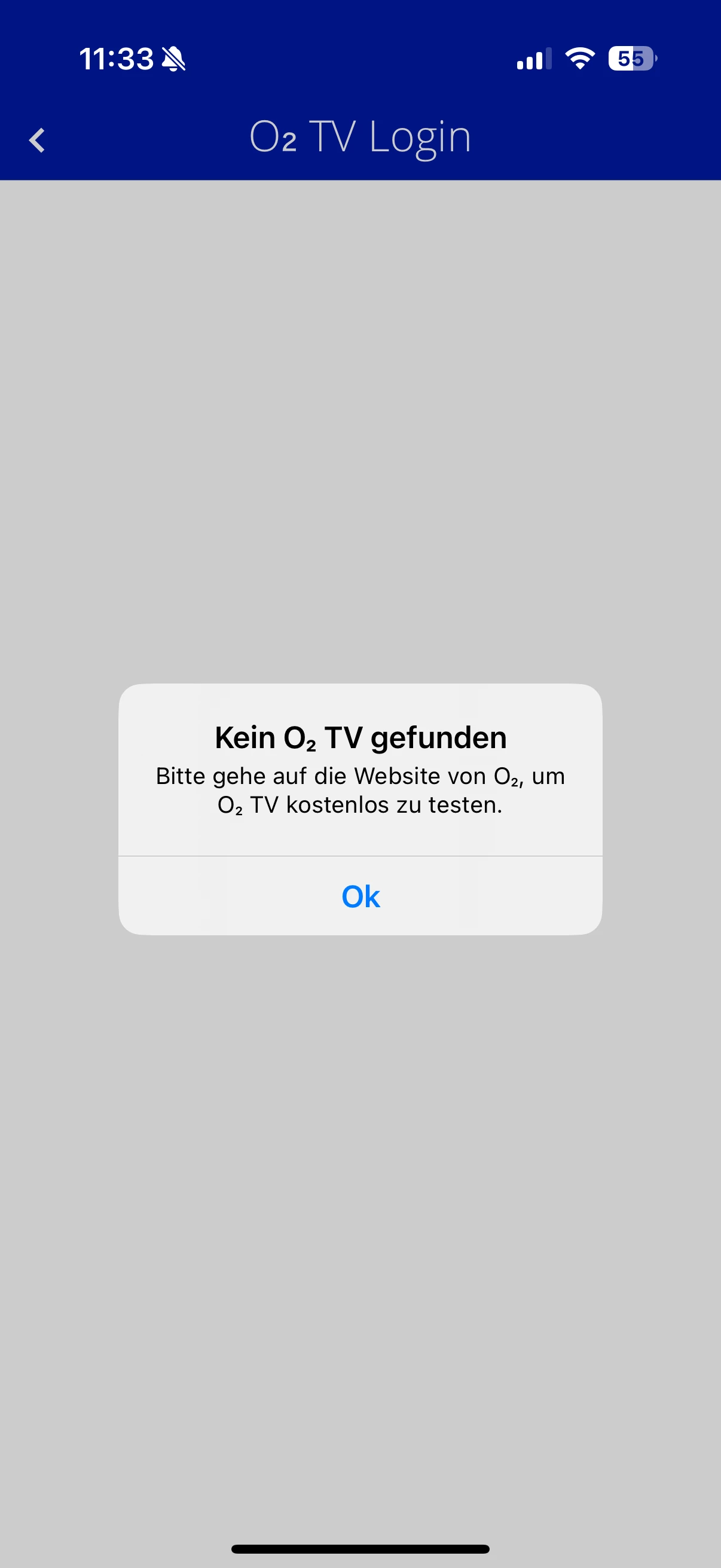Go back from O2 TV Login

point(38,141)
